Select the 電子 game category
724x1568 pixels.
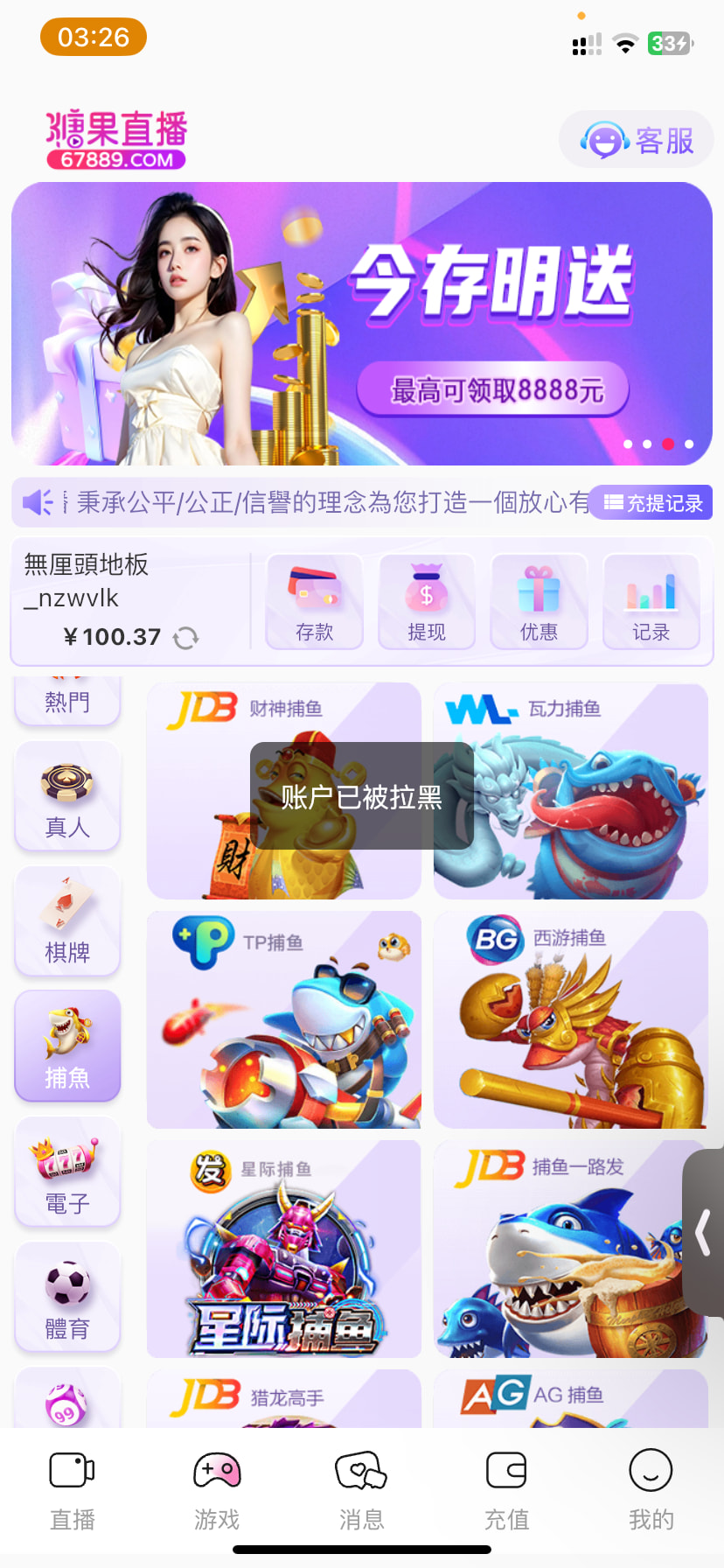[67, 1172]
